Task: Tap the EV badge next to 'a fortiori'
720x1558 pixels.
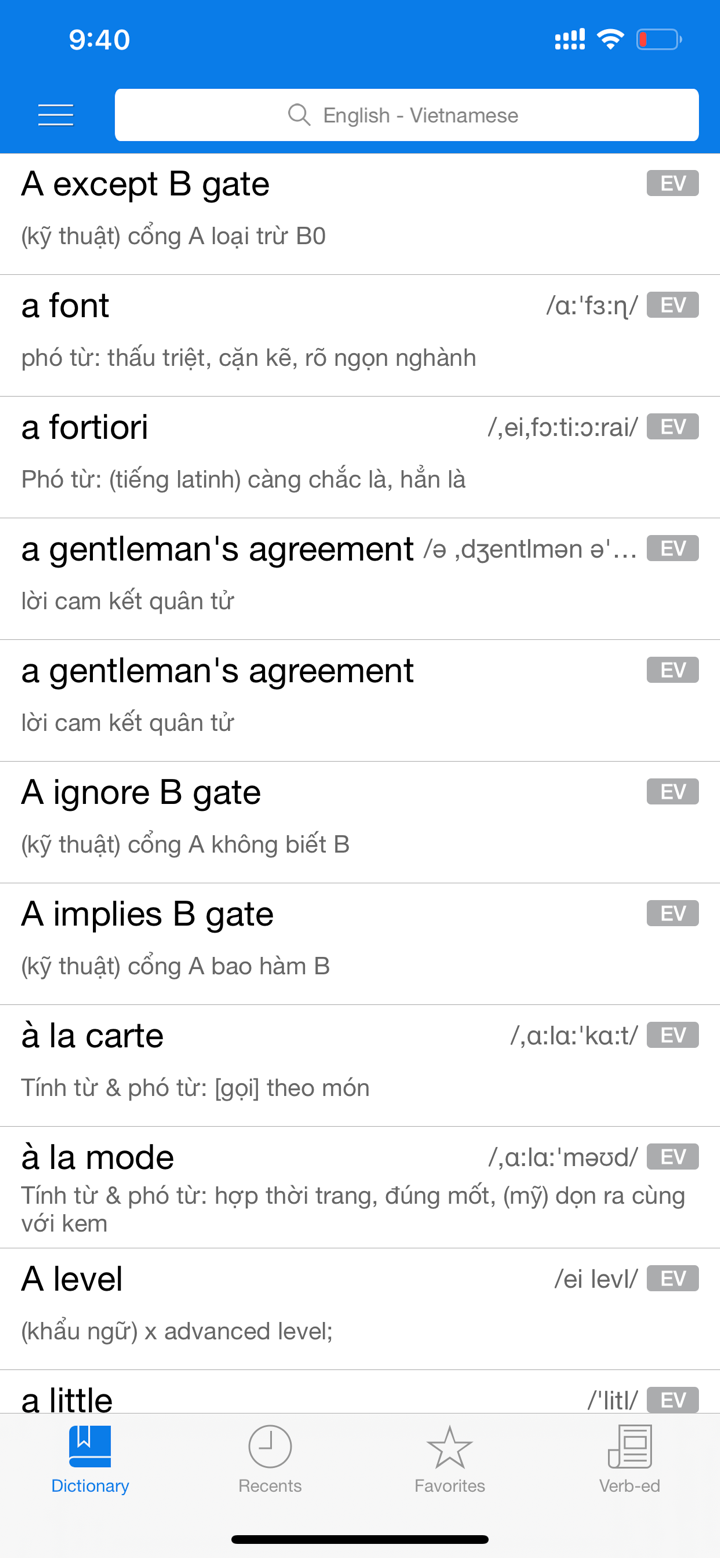Action: click(x=672, y=426)
